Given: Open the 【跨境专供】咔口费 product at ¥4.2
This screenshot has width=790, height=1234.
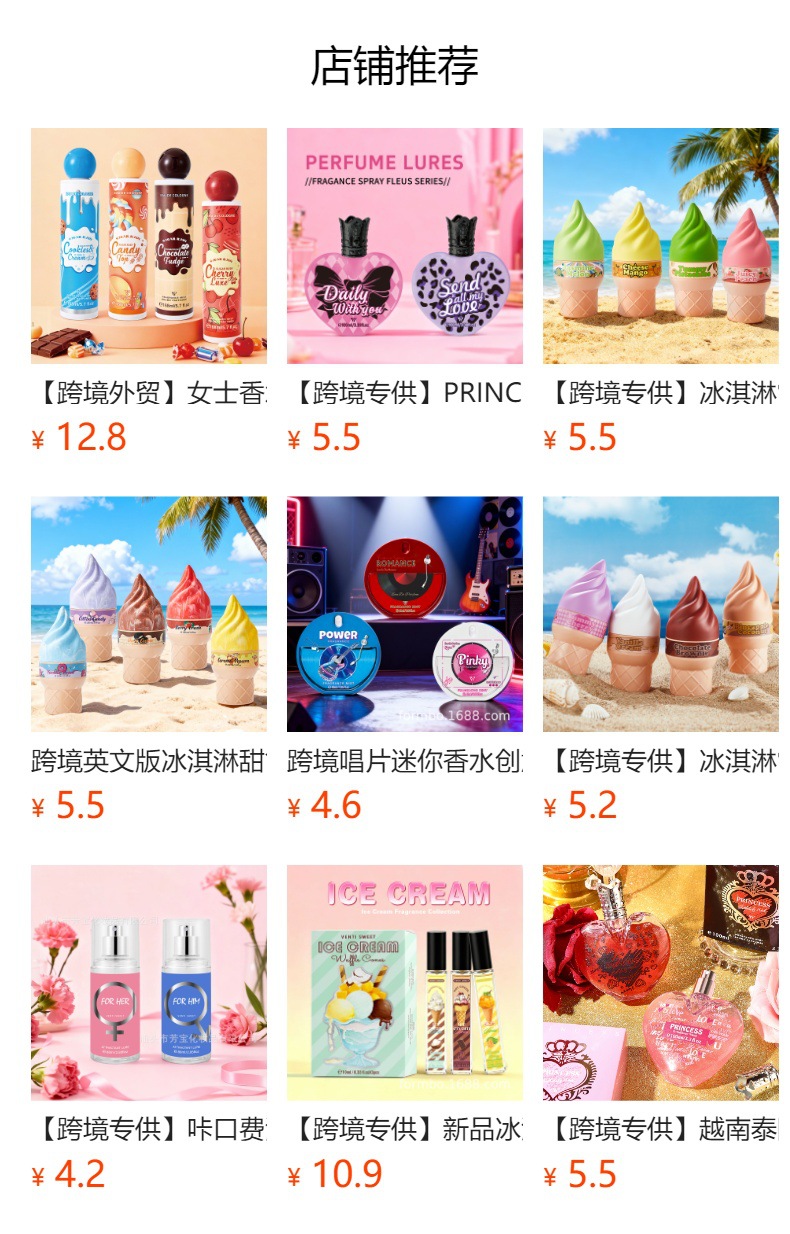Looking at the screenshot, I should click(x=149, y=1029).
